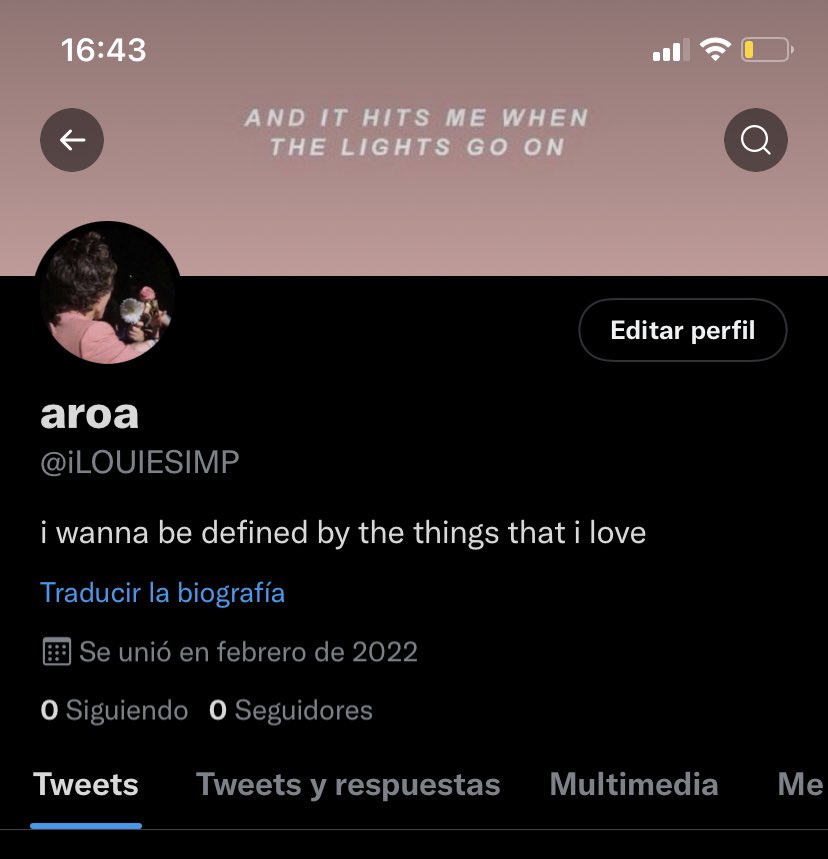Switch to the Multimedia tab
This screenshot has width=828, height=859.
[x=633, y=784]
